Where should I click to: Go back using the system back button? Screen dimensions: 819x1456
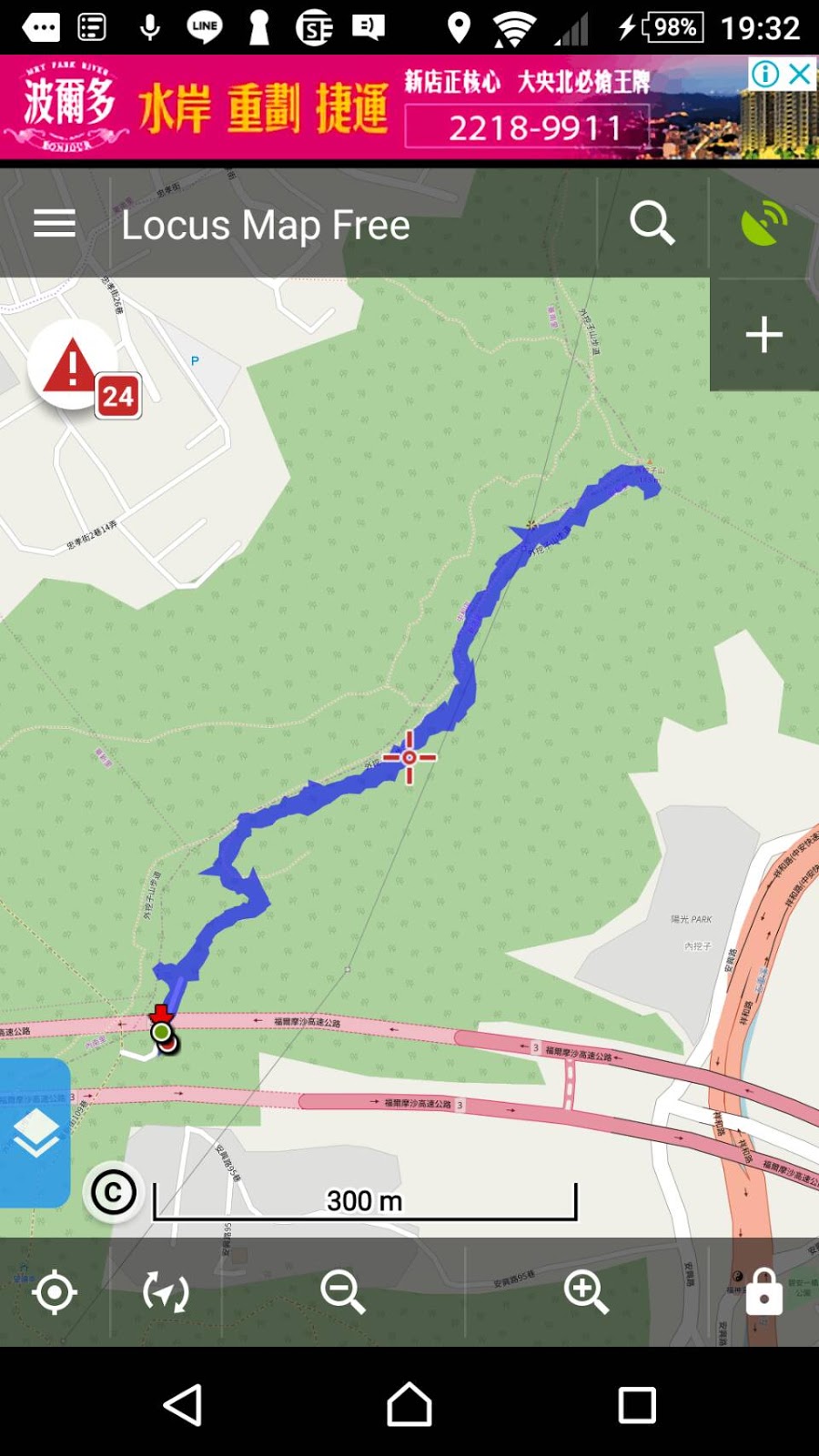(182, 1405)
